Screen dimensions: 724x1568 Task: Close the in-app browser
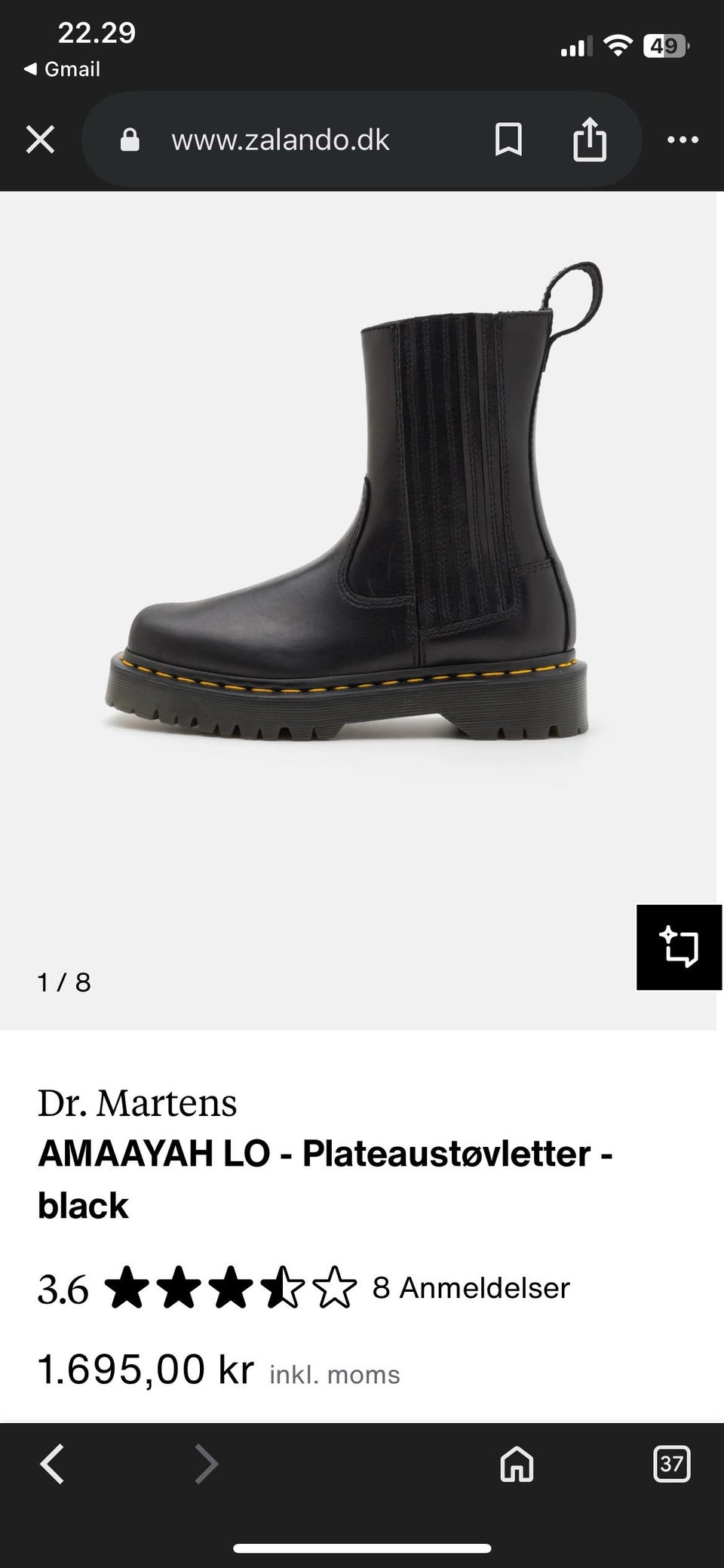click(40, 140)
